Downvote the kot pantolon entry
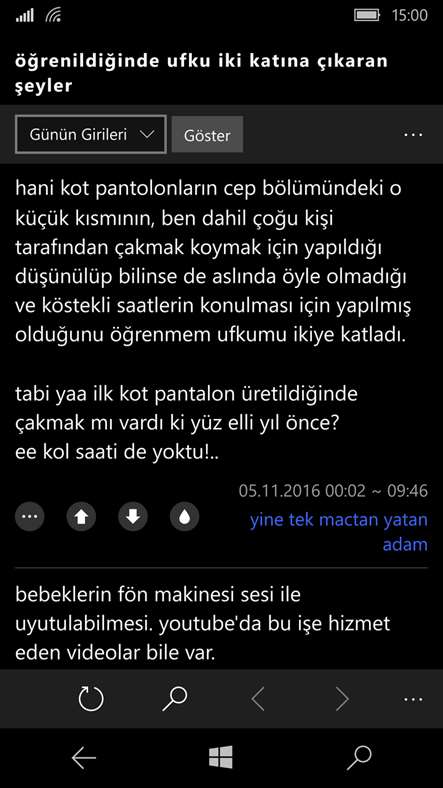Viewport: 443px width, 788px height. click(133, 517)
